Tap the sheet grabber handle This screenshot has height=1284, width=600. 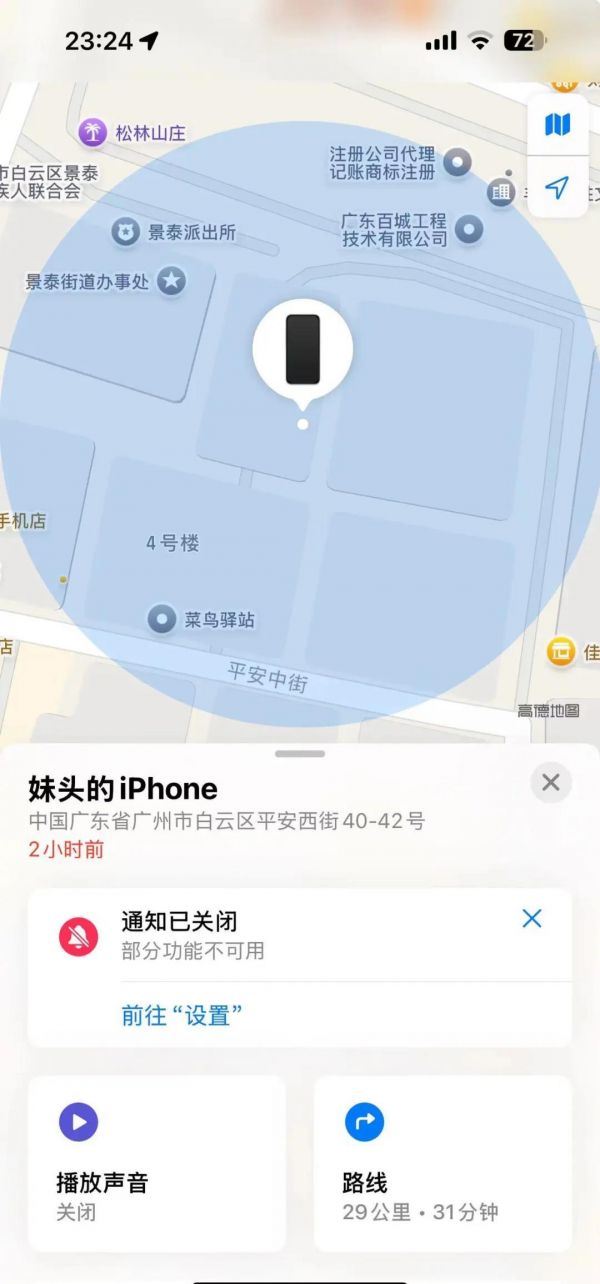pos(300,753)
